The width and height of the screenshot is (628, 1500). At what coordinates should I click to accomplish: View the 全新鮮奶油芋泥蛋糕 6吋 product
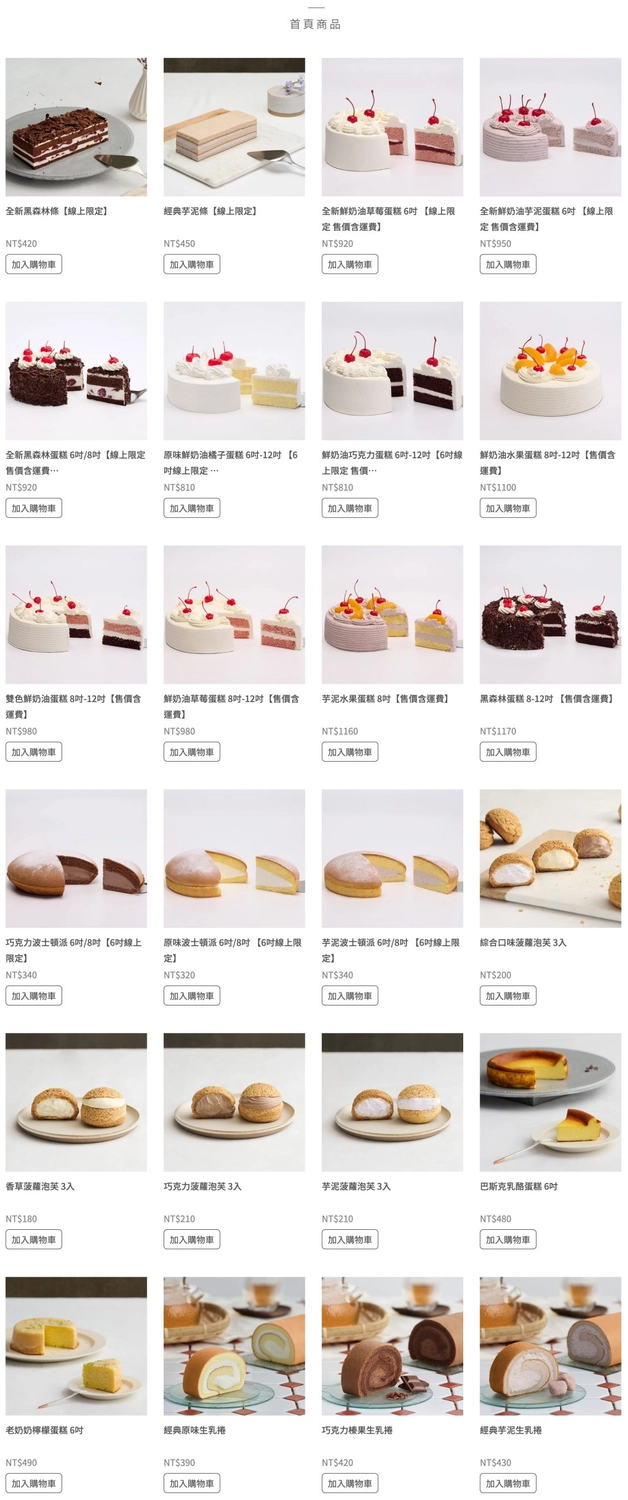550,127
